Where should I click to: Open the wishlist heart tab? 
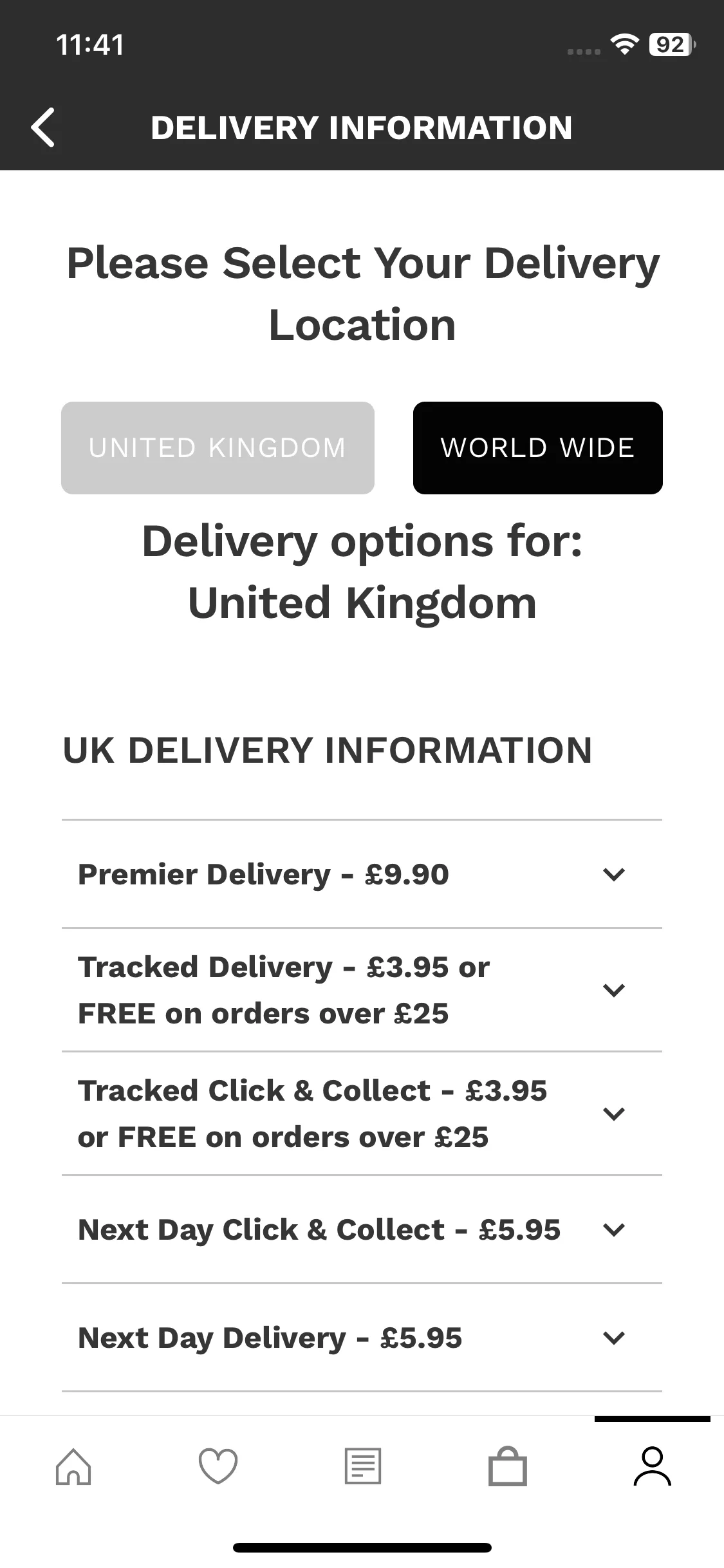(218, 1466)
